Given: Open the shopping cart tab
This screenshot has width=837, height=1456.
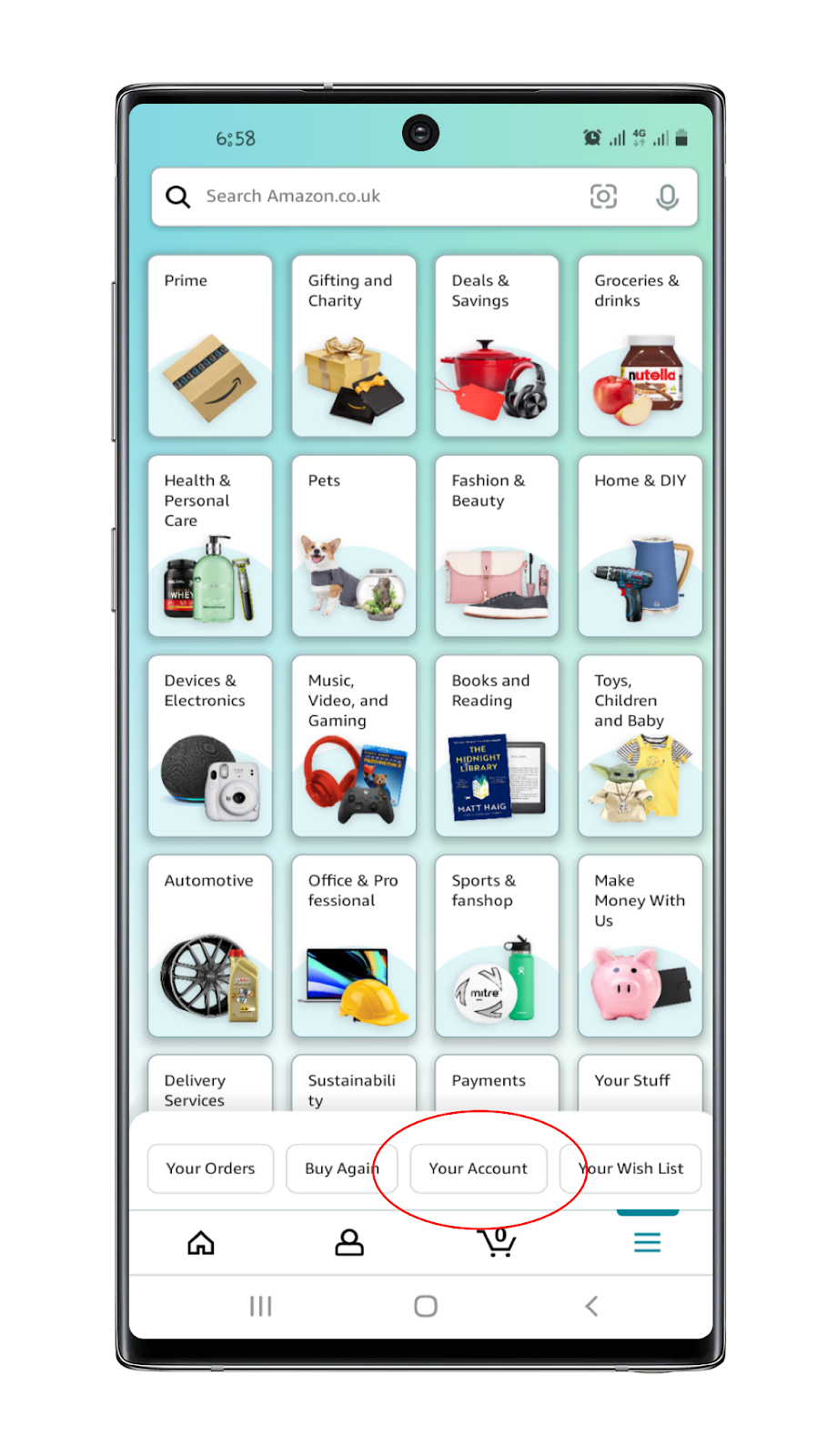Looking at the screenshot, I should [x=498, y=1243].
